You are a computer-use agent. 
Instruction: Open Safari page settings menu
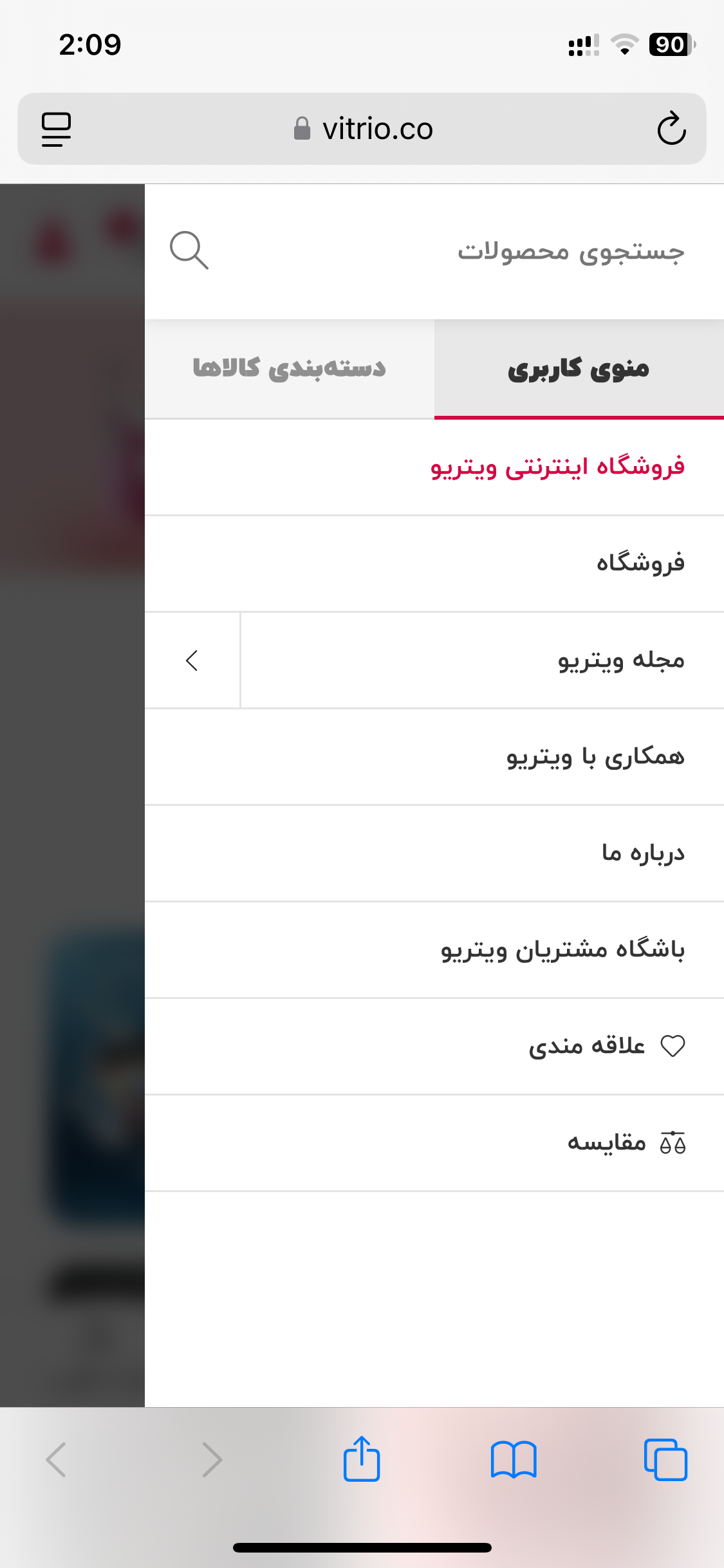point(56,129)
